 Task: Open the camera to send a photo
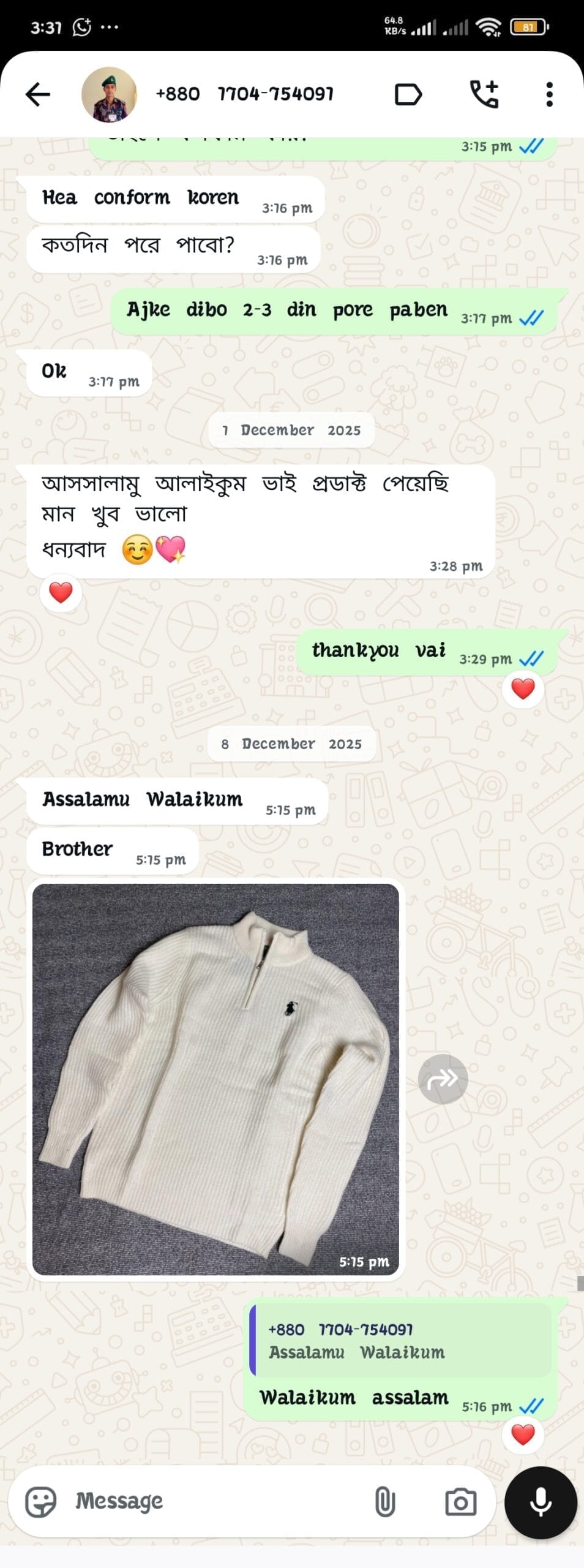point(460,1502)
